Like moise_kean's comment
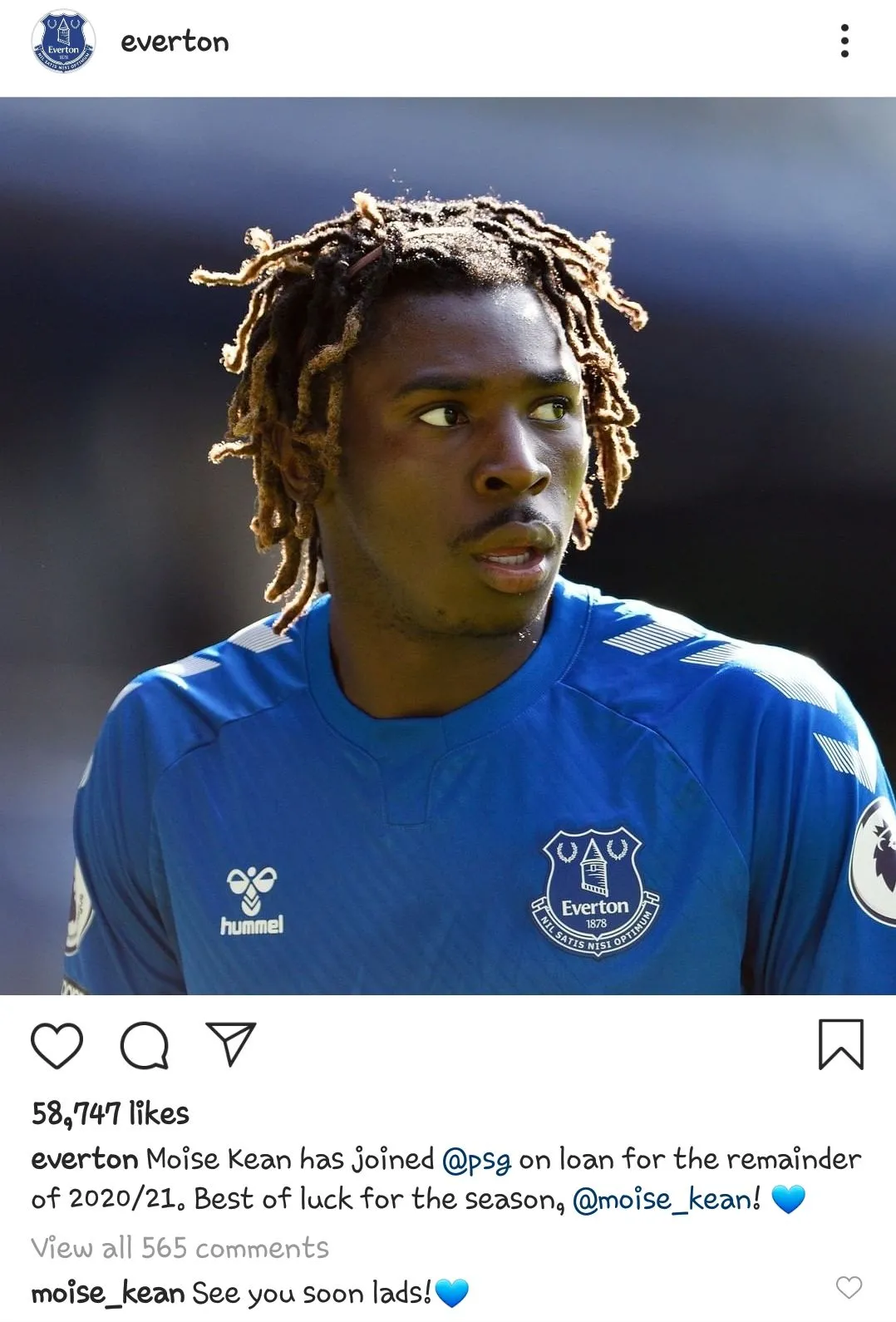This screenshot has height=1322, width=896. coord(848,1287)
